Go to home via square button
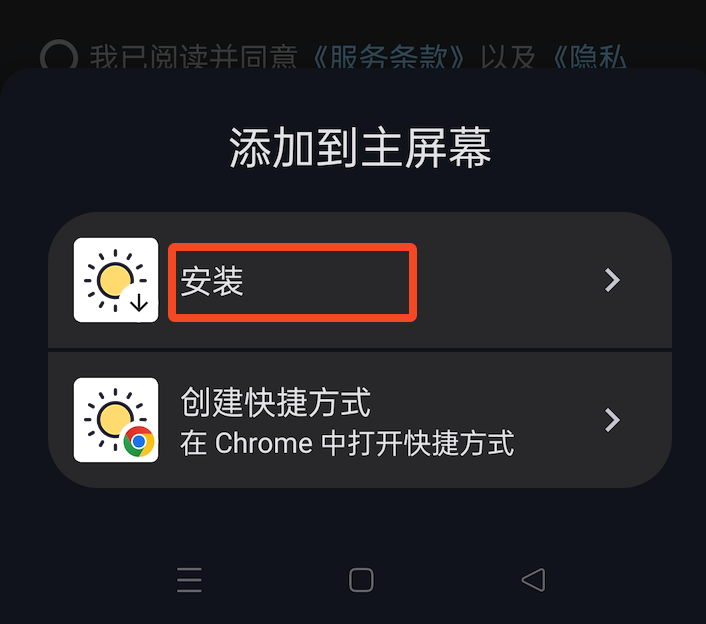This screenshot has height=624, width=706. point(361,579)
